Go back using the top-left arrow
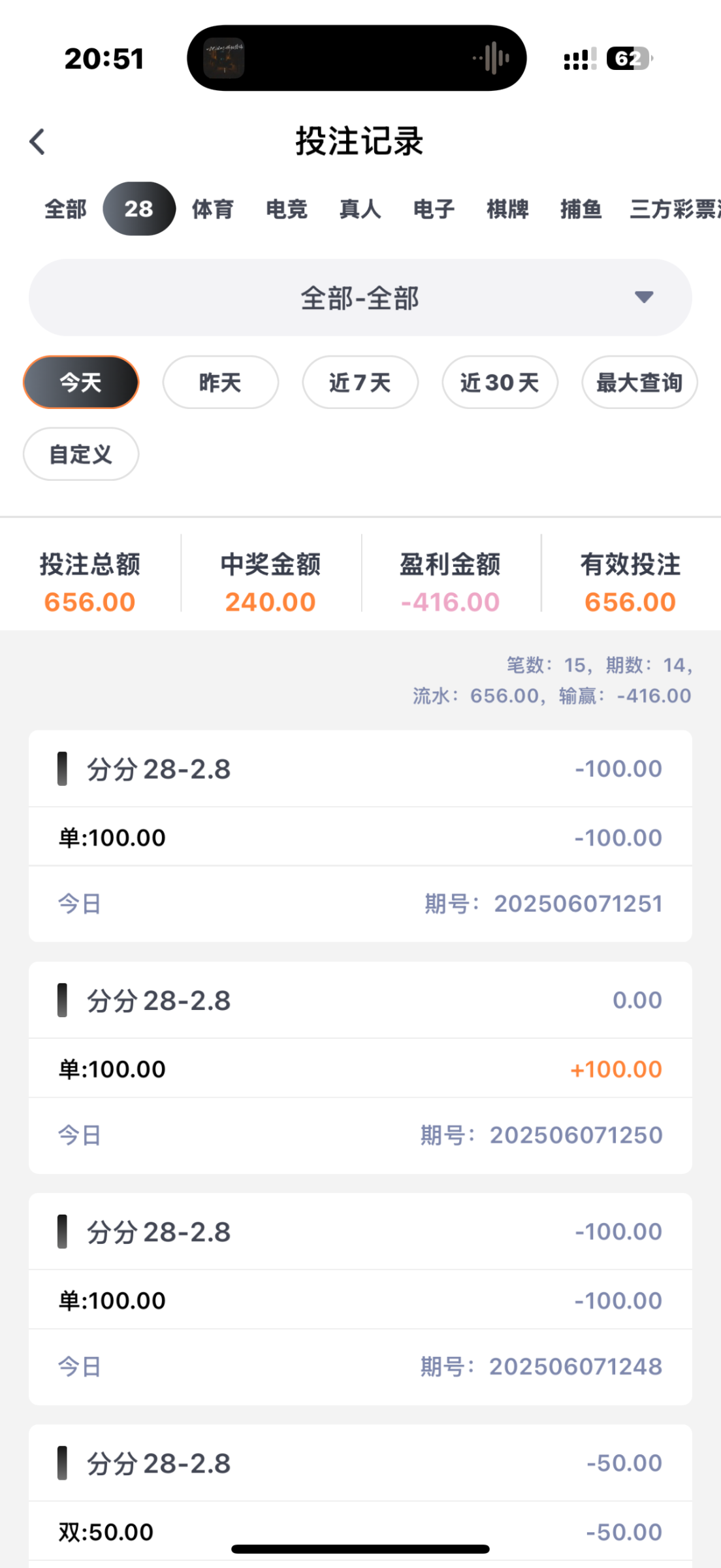The image size is (721, 1568). 37,142
